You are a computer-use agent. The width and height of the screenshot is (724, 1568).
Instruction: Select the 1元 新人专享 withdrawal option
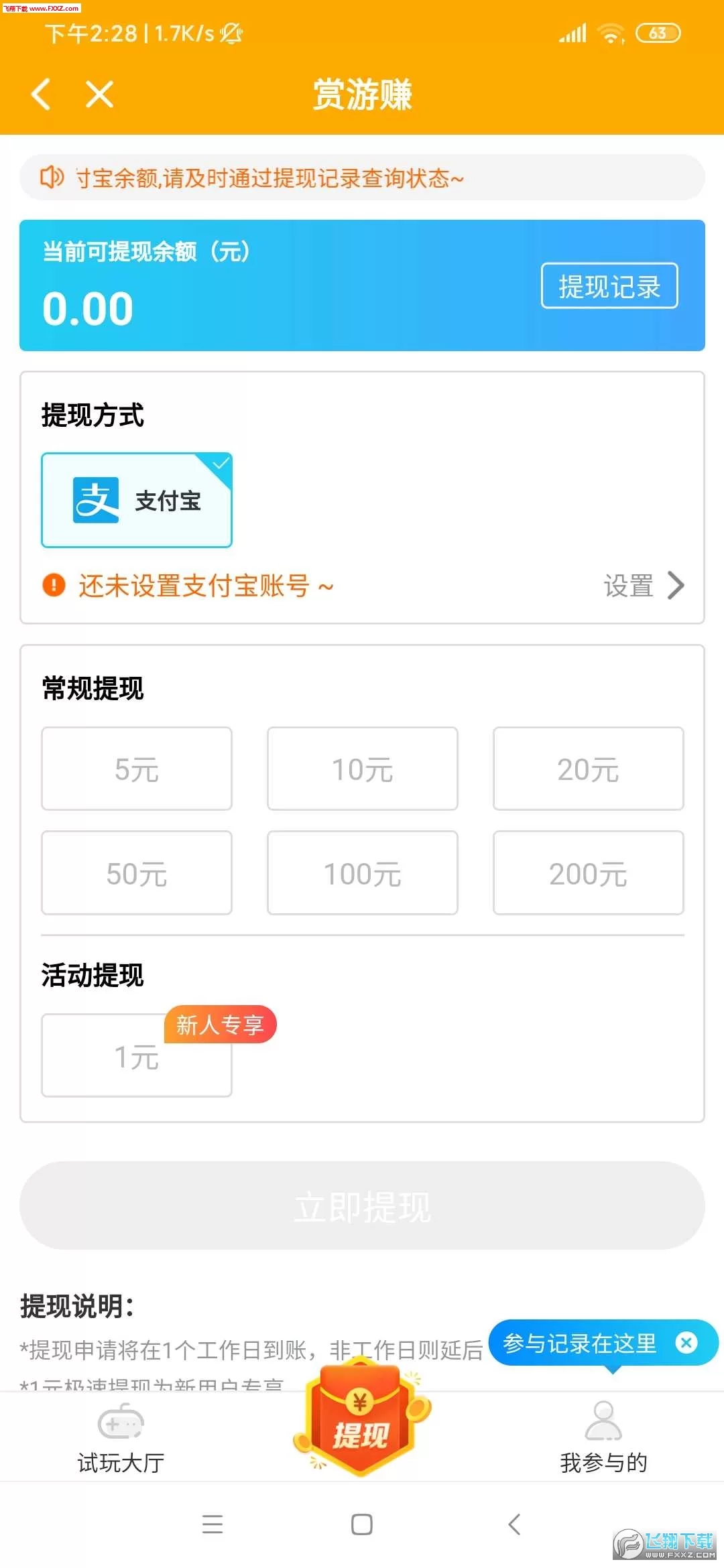point(137,1055)
